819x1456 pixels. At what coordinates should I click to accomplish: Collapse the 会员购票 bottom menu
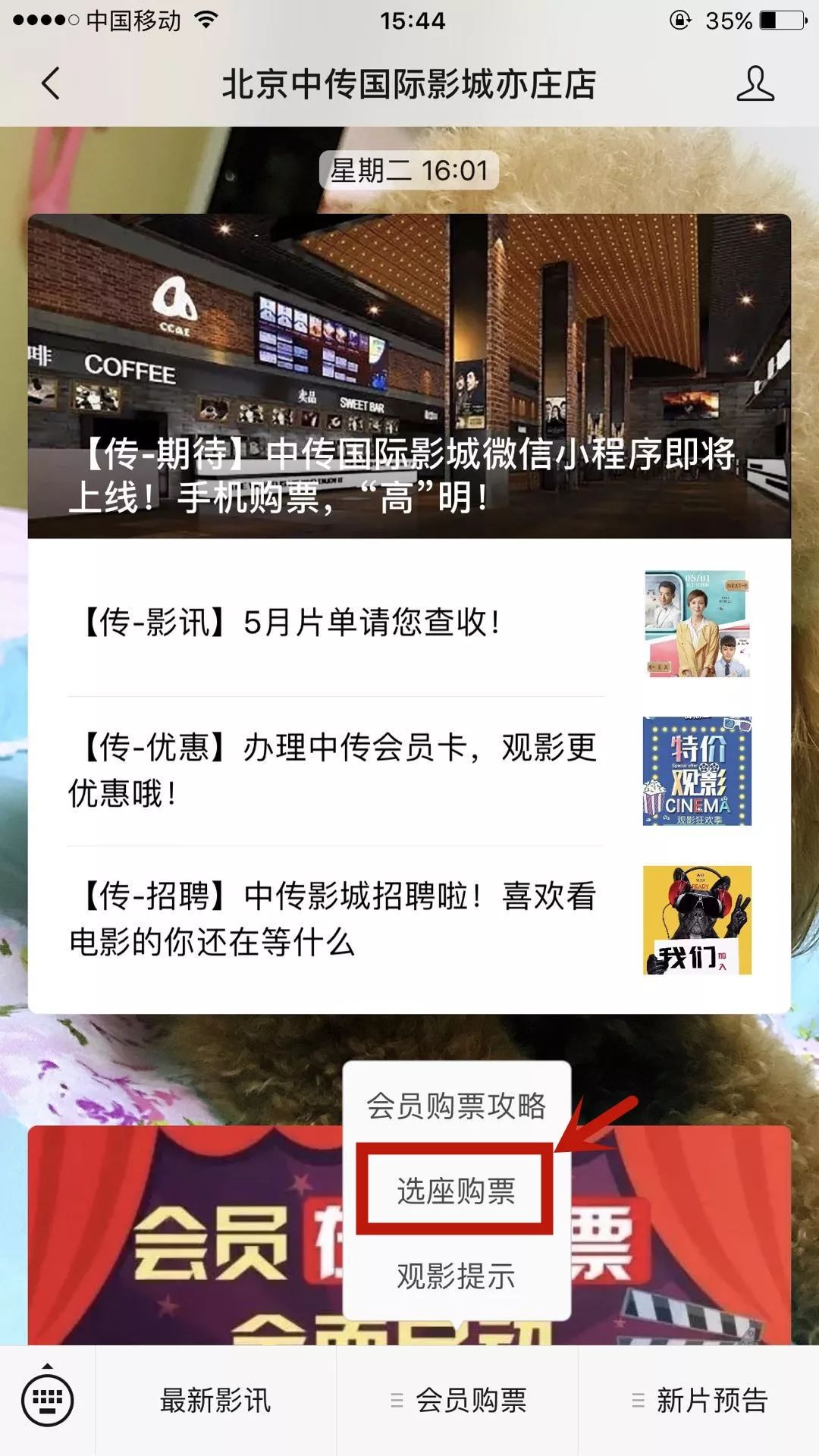tap(457, 1401)
